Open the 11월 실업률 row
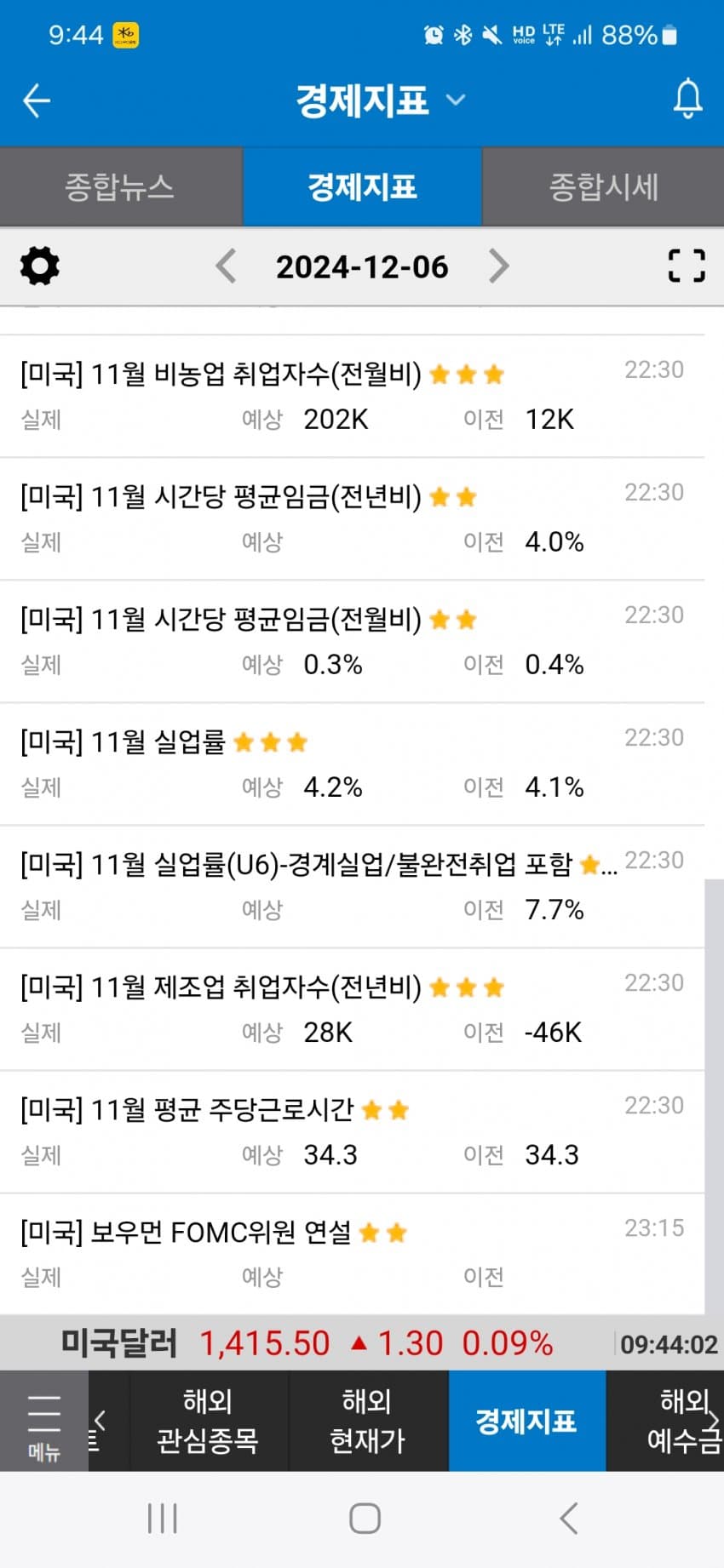This screenshot has height=1568, width=724. point(352,764)
